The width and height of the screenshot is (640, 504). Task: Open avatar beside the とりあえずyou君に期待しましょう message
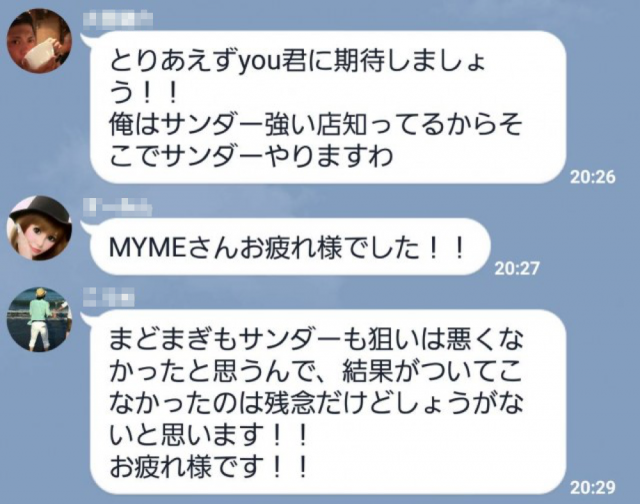40,42
